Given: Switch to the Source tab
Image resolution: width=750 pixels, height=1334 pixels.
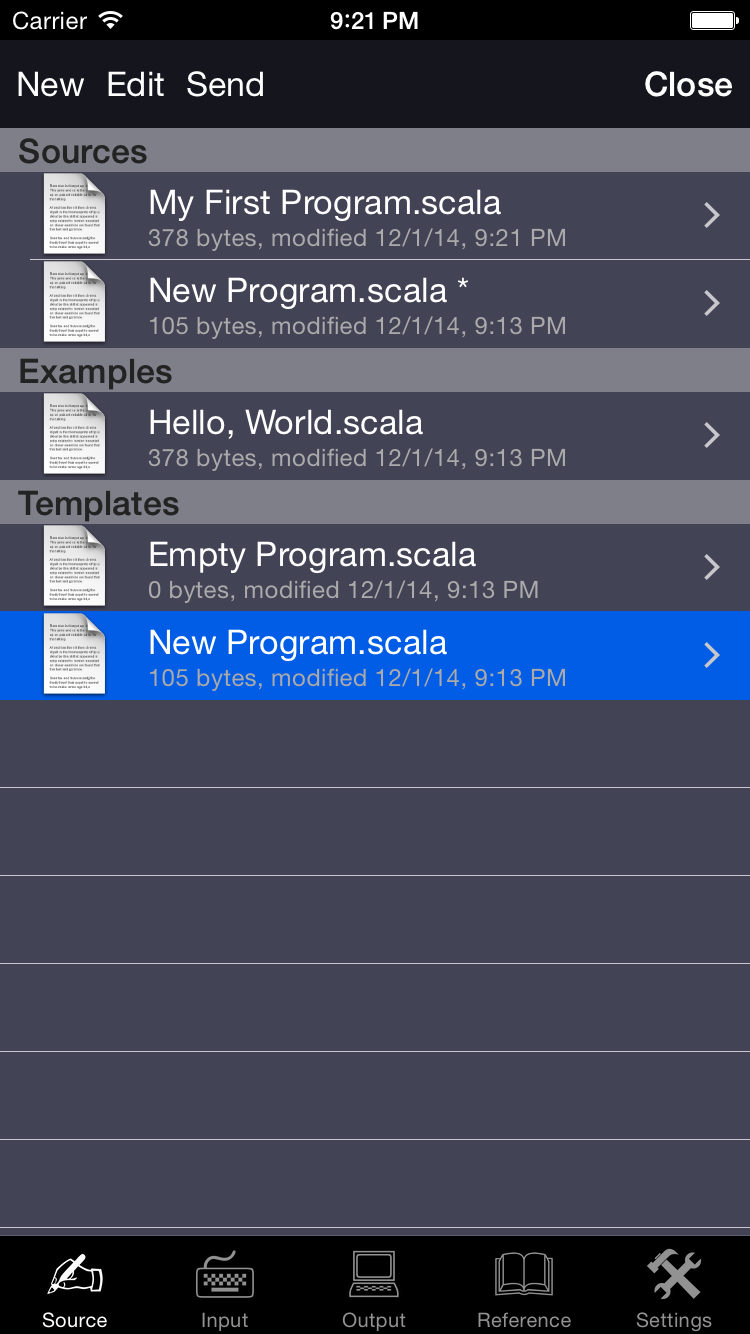Looking at the screenshot, I should point(75,1288).
